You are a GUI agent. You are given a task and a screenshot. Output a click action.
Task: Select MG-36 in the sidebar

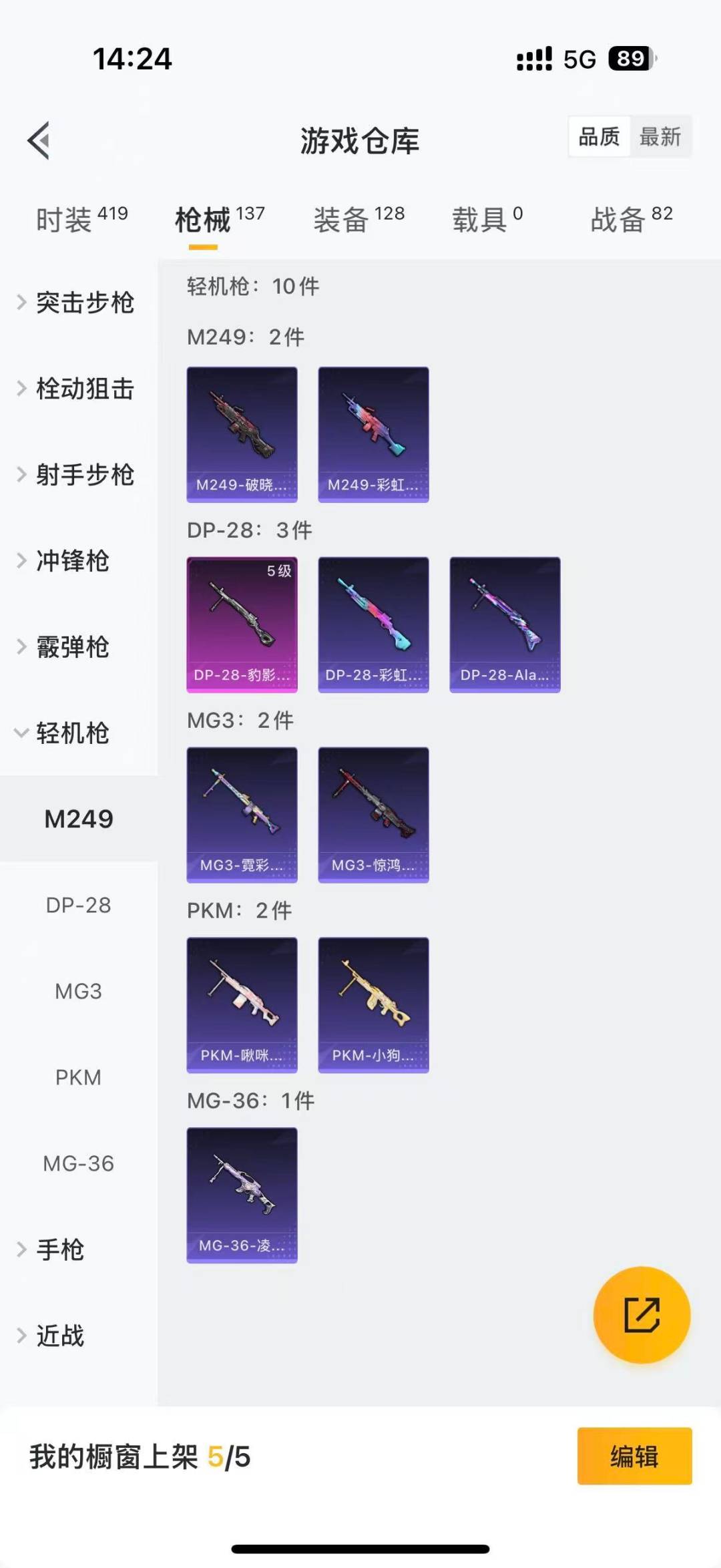tap(78, 1164)
